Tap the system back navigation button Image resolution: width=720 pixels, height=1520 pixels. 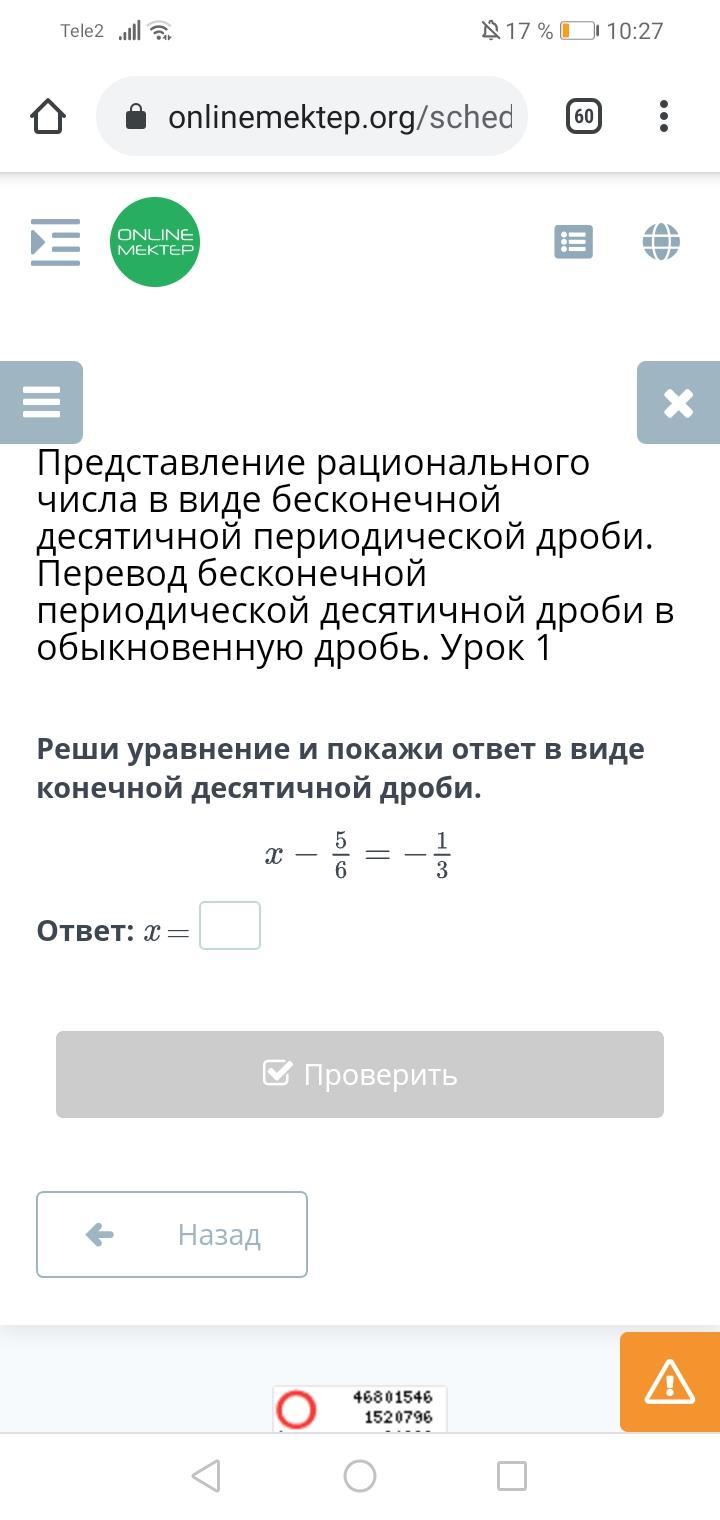pyautogui.click(x=206, y=1476)
